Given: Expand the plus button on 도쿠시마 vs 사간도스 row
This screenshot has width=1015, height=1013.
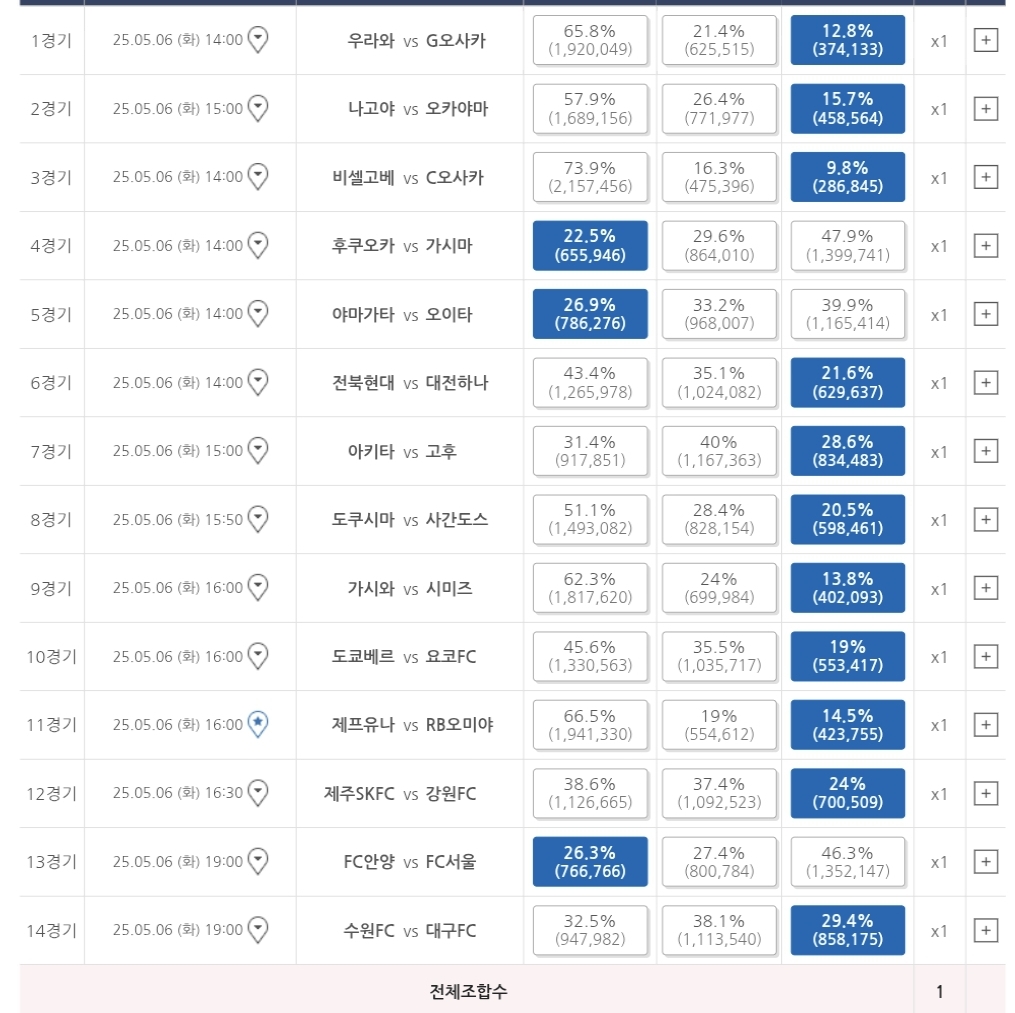Looking at the screenshot, I should pyautogui.click(x=986, y=520).
